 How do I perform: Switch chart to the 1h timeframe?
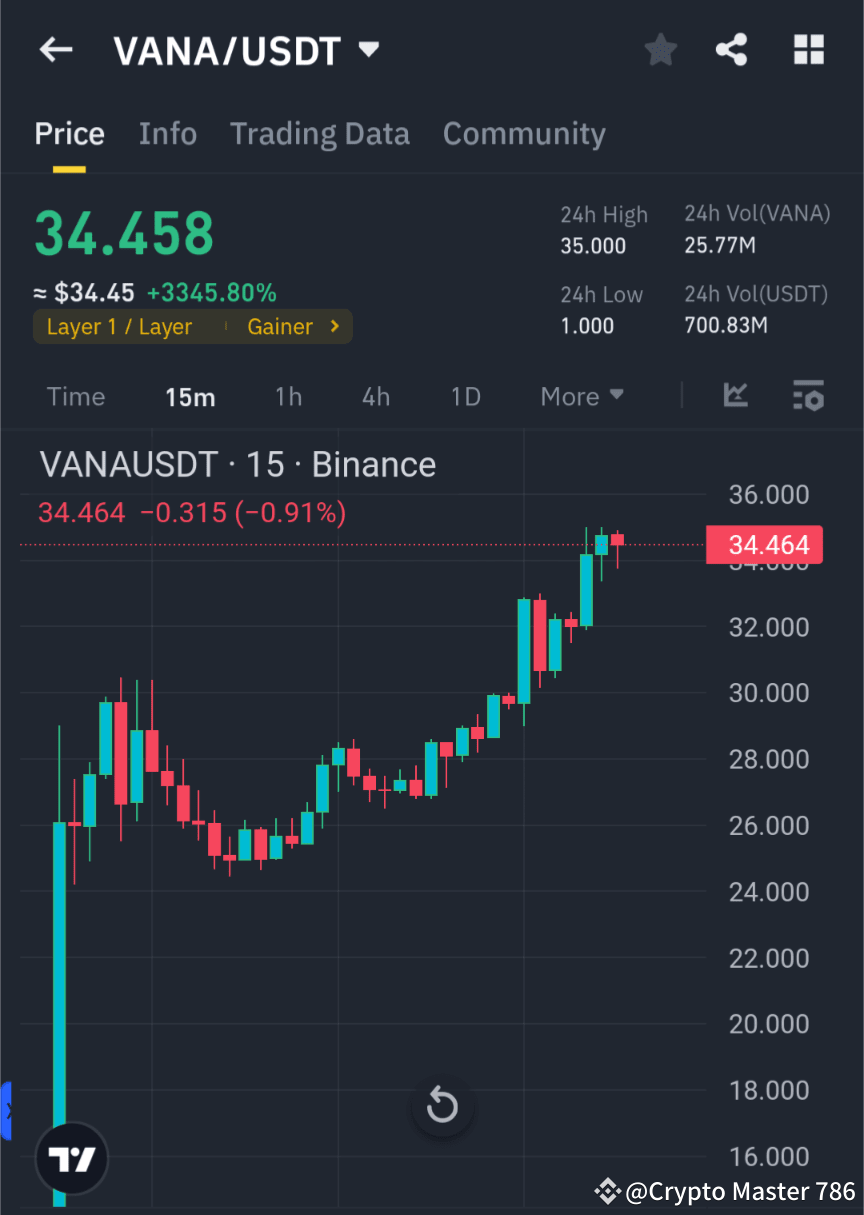click(x=288, y=396)
